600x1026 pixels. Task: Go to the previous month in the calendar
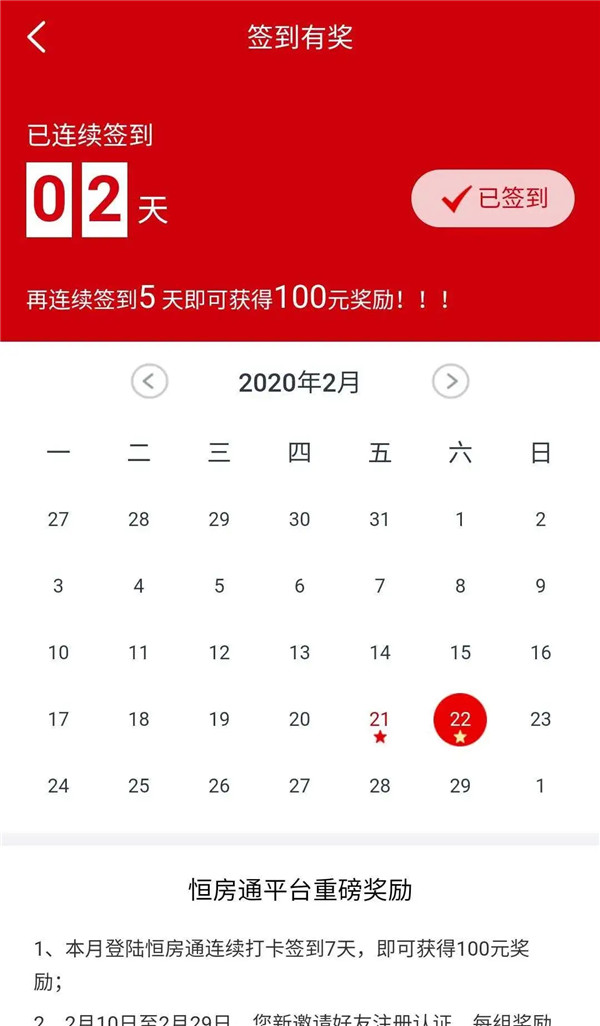tap(150, 381)
